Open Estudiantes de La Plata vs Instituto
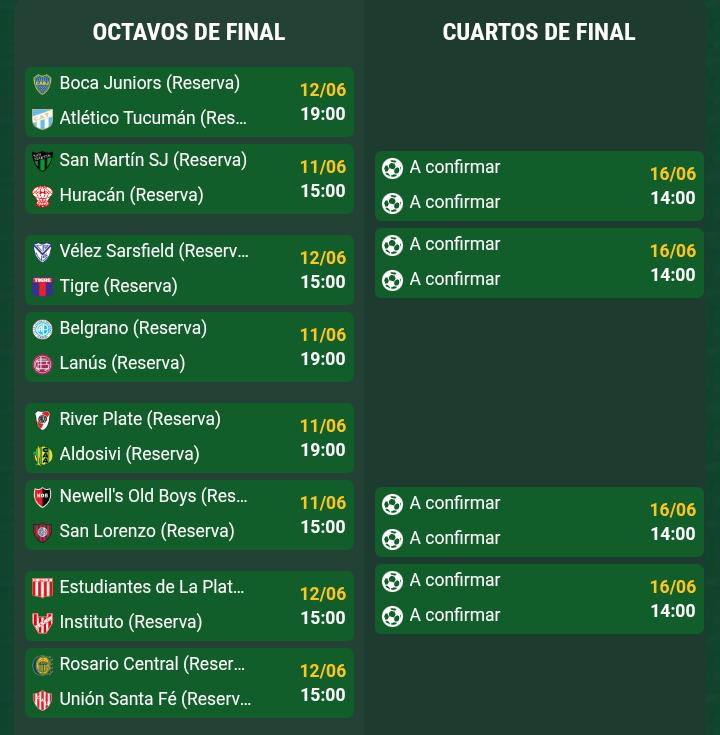720x735 pixels. point(189,605)
